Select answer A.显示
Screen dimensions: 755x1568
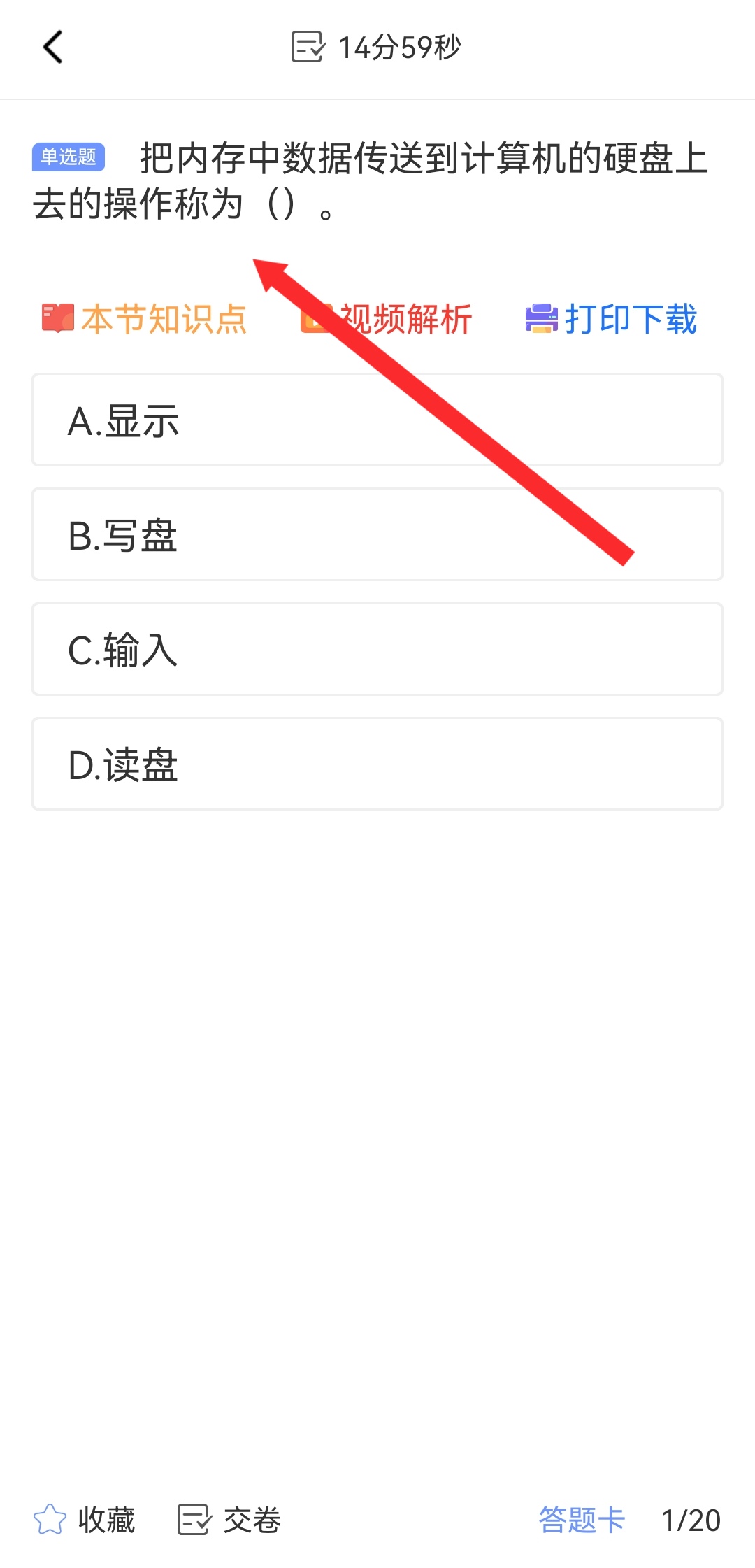pyautogui.click(x=377, y=420)
